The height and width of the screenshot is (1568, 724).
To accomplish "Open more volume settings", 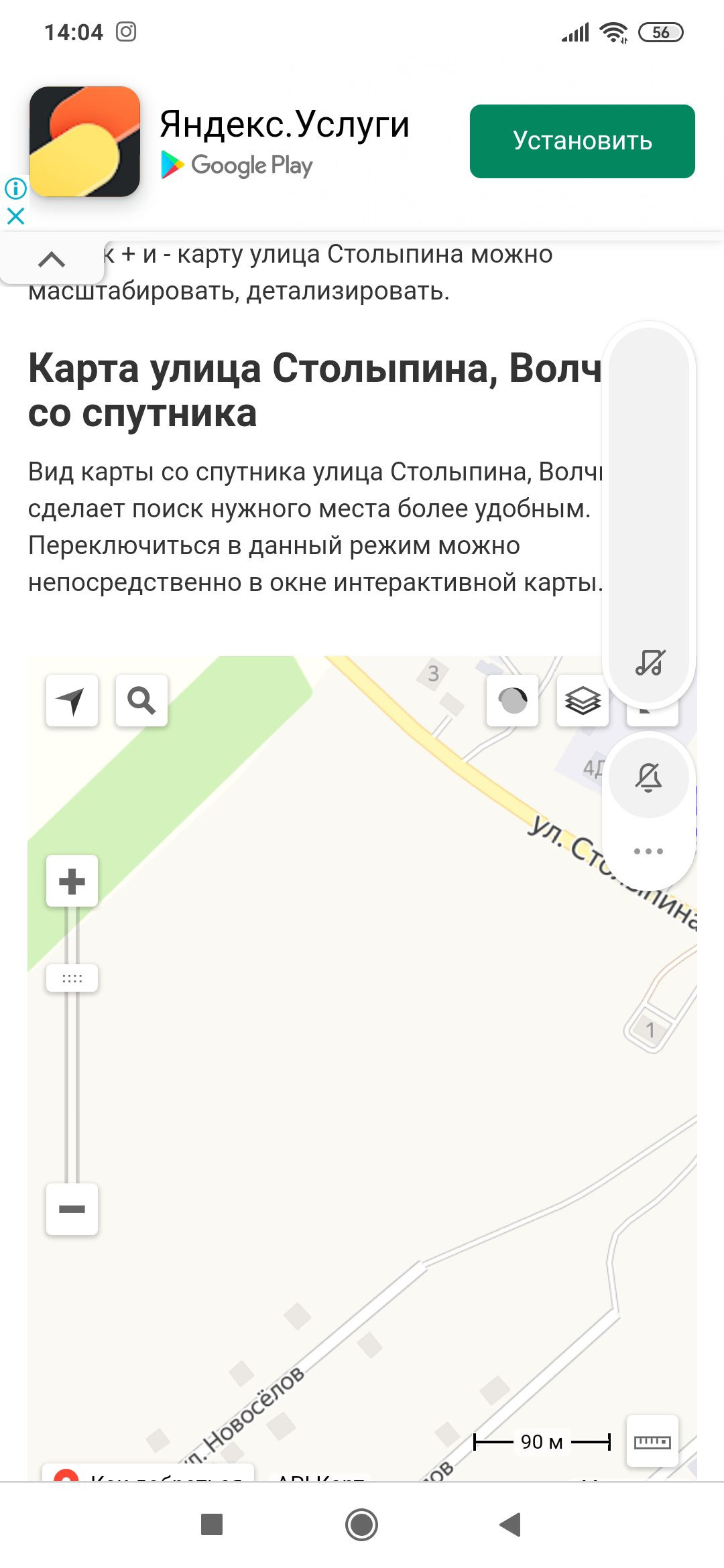I will tap(649, 851).
